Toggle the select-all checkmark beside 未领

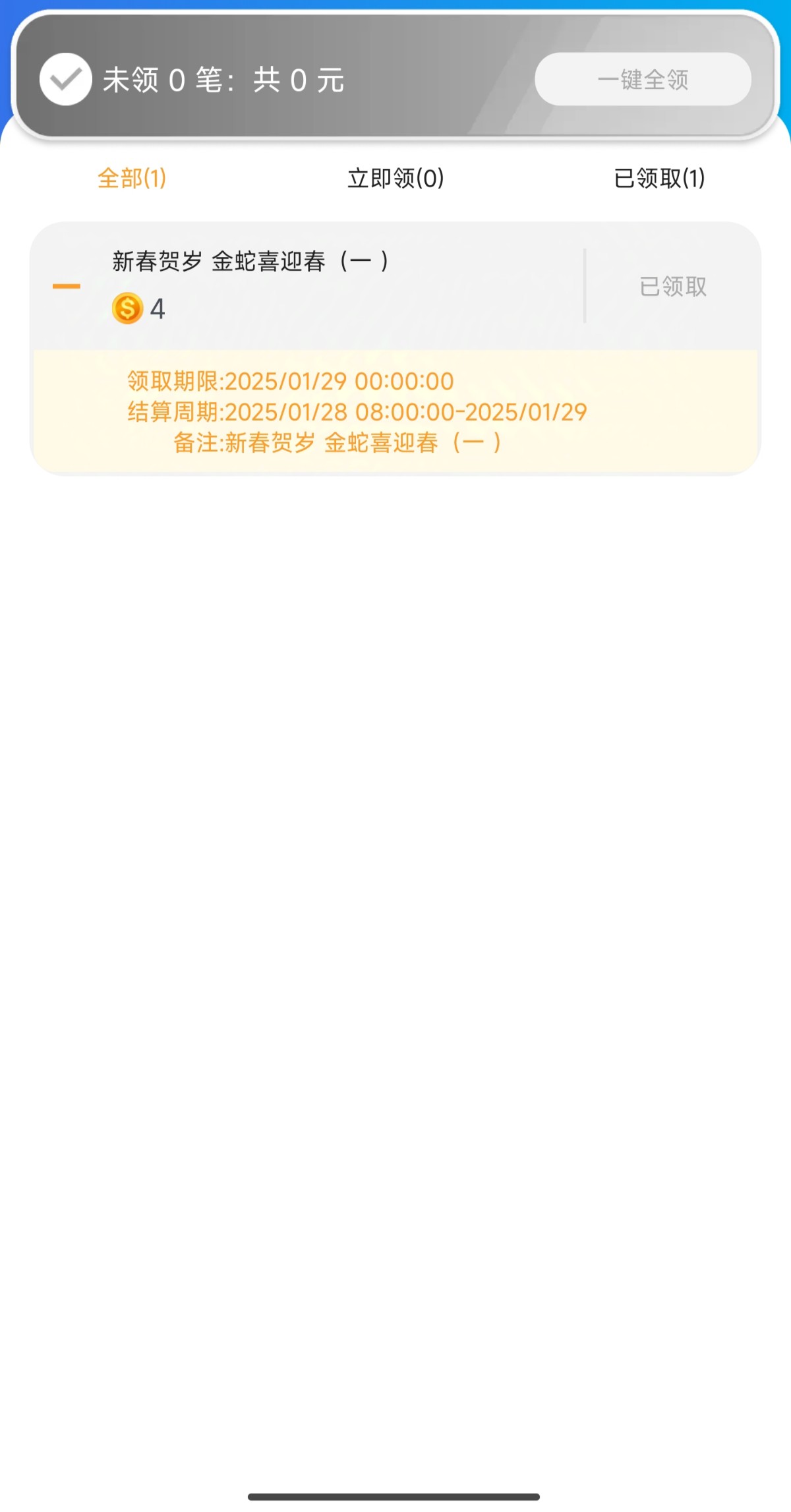click(x=65, y=79)
